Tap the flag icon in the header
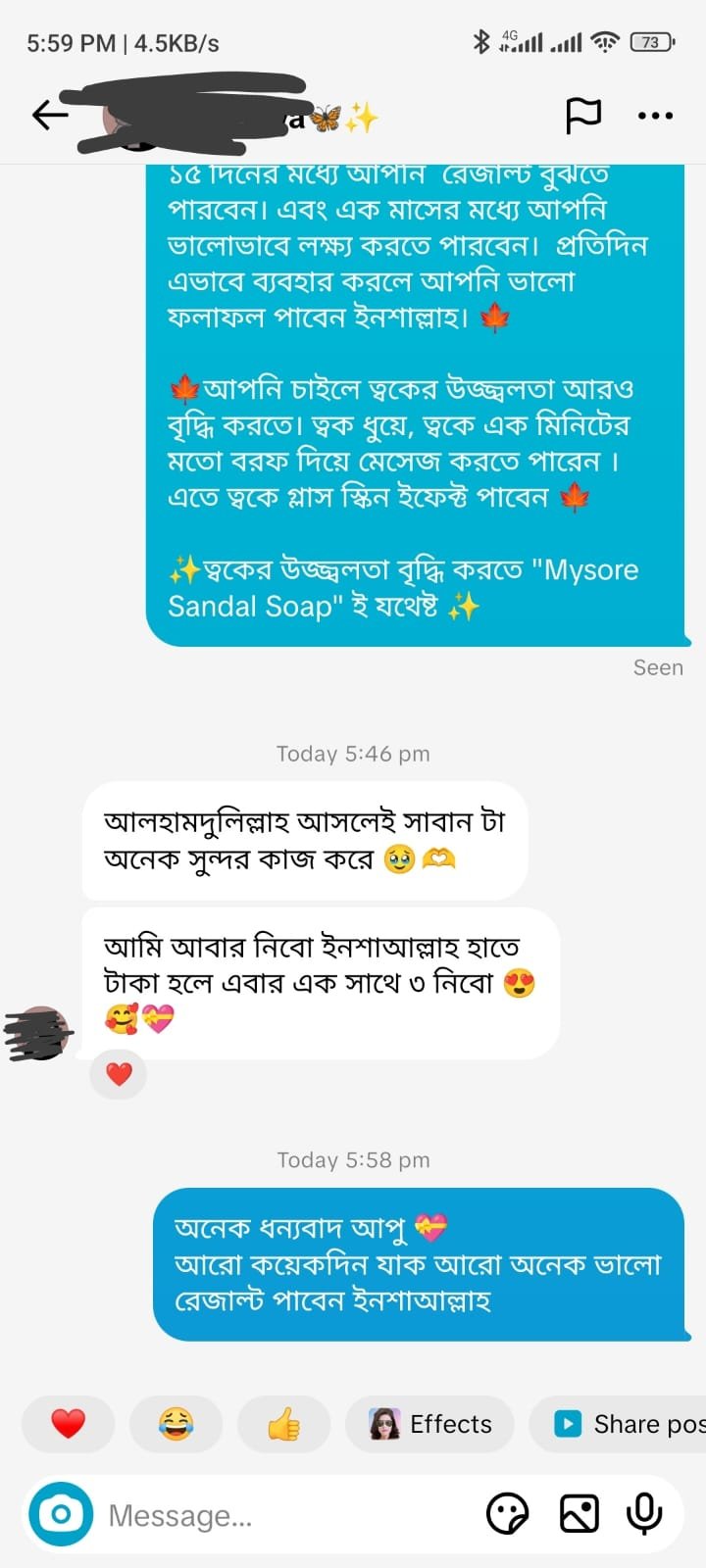Screen dimensions: 706x1568 [x=583, y=116]
